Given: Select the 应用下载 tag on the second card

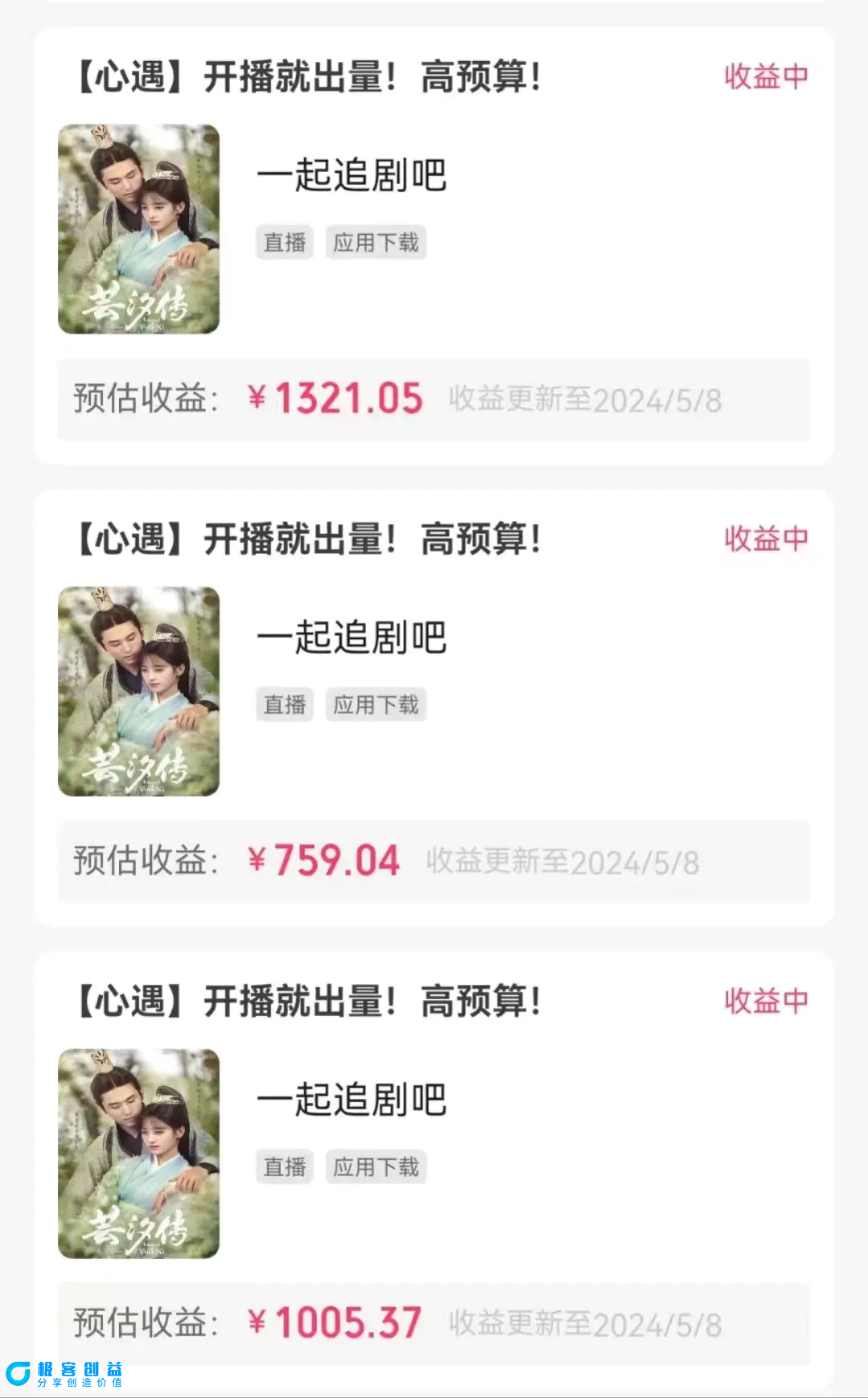Looking at the screenshot, I should pyautogui.click(x=375, y=704).
